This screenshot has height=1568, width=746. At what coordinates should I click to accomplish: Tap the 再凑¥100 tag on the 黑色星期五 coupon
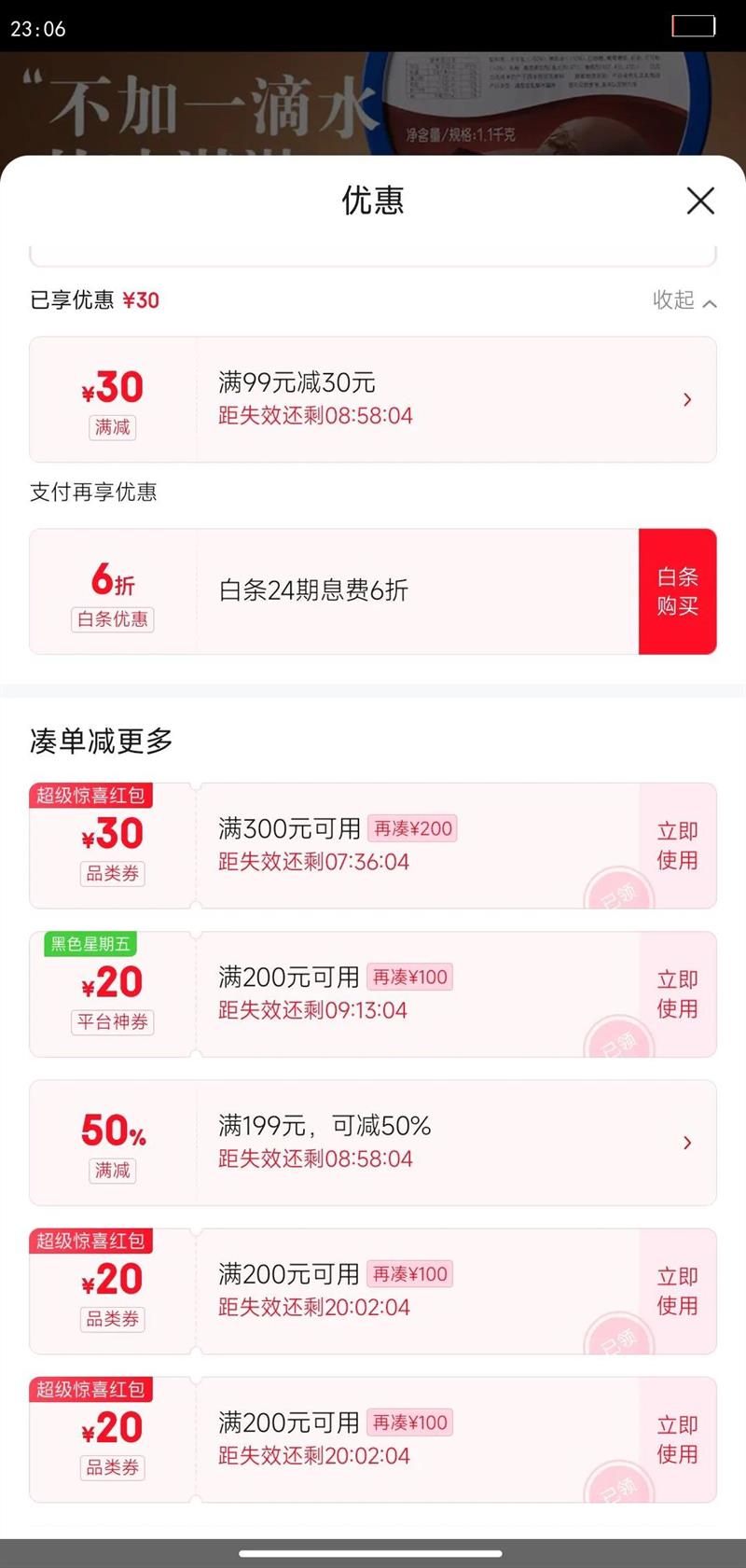[410, 977]
